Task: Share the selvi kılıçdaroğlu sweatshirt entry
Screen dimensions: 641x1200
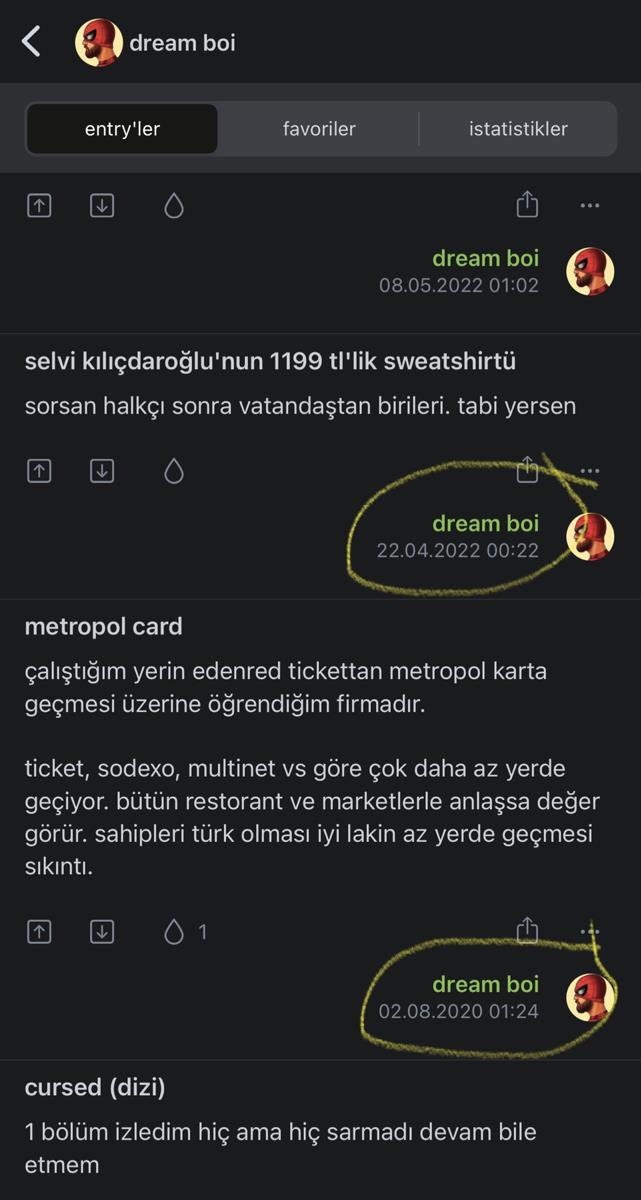Action: (527, 470)
